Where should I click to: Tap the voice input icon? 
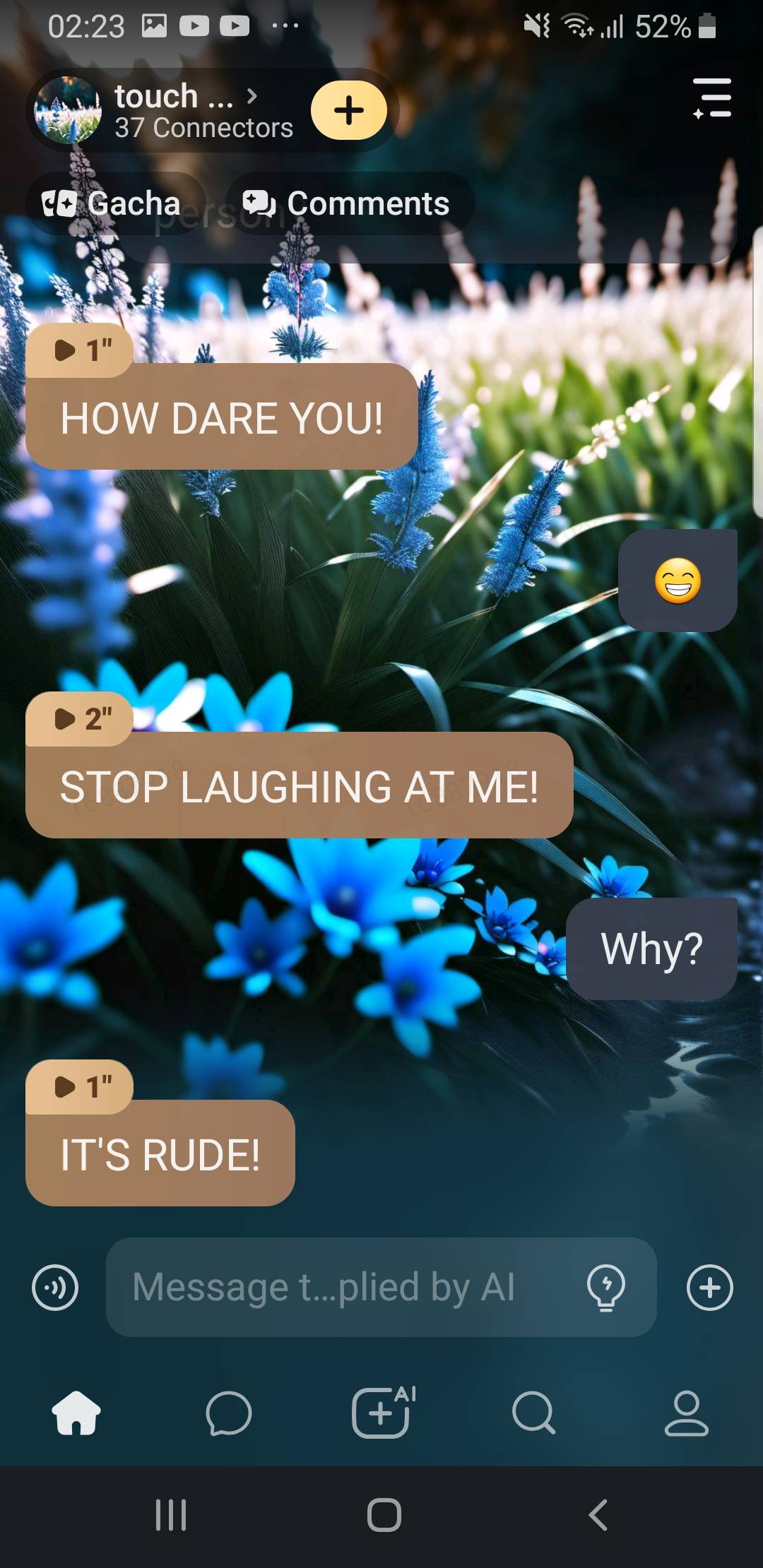pos(55,1288)
